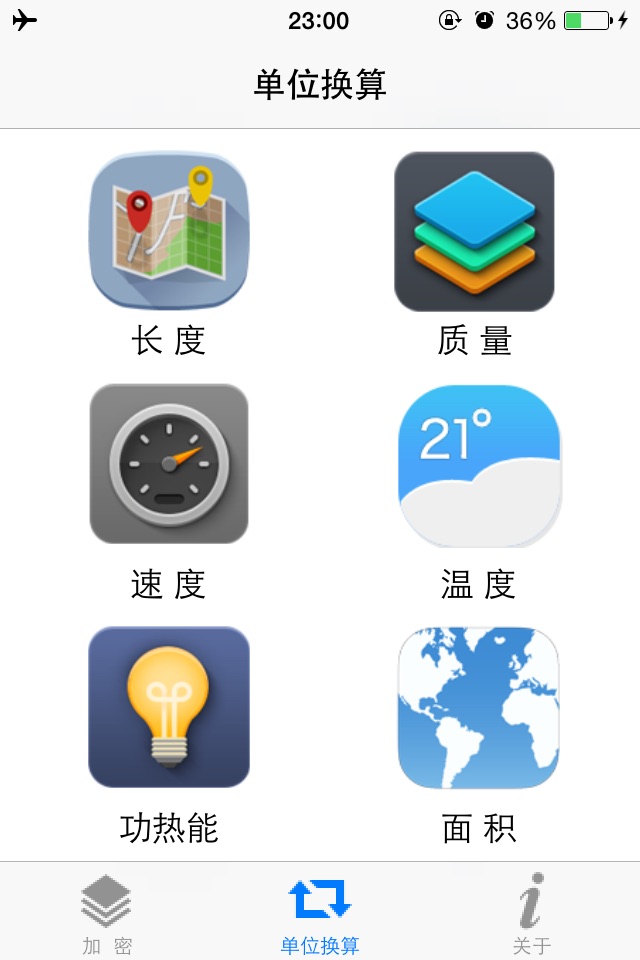
Task: Select the 单位换算 tab
Action: pyautogui.click(x=320, y=913)
